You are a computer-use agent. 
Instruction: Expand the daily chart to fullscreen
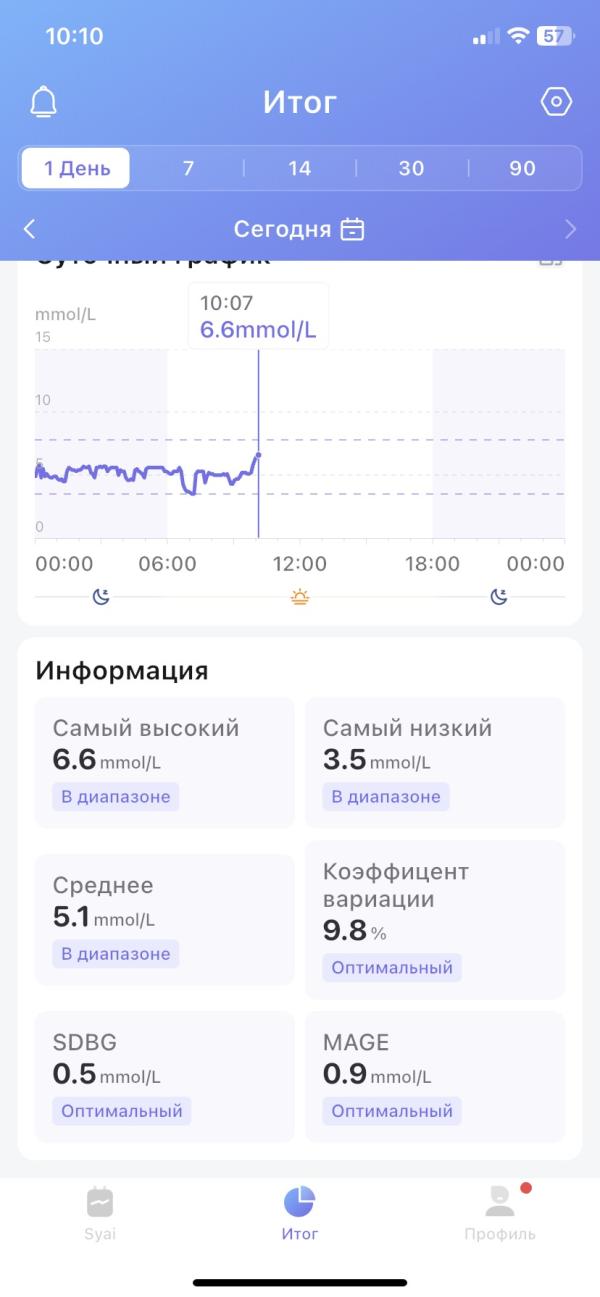[x=550, y=261]
